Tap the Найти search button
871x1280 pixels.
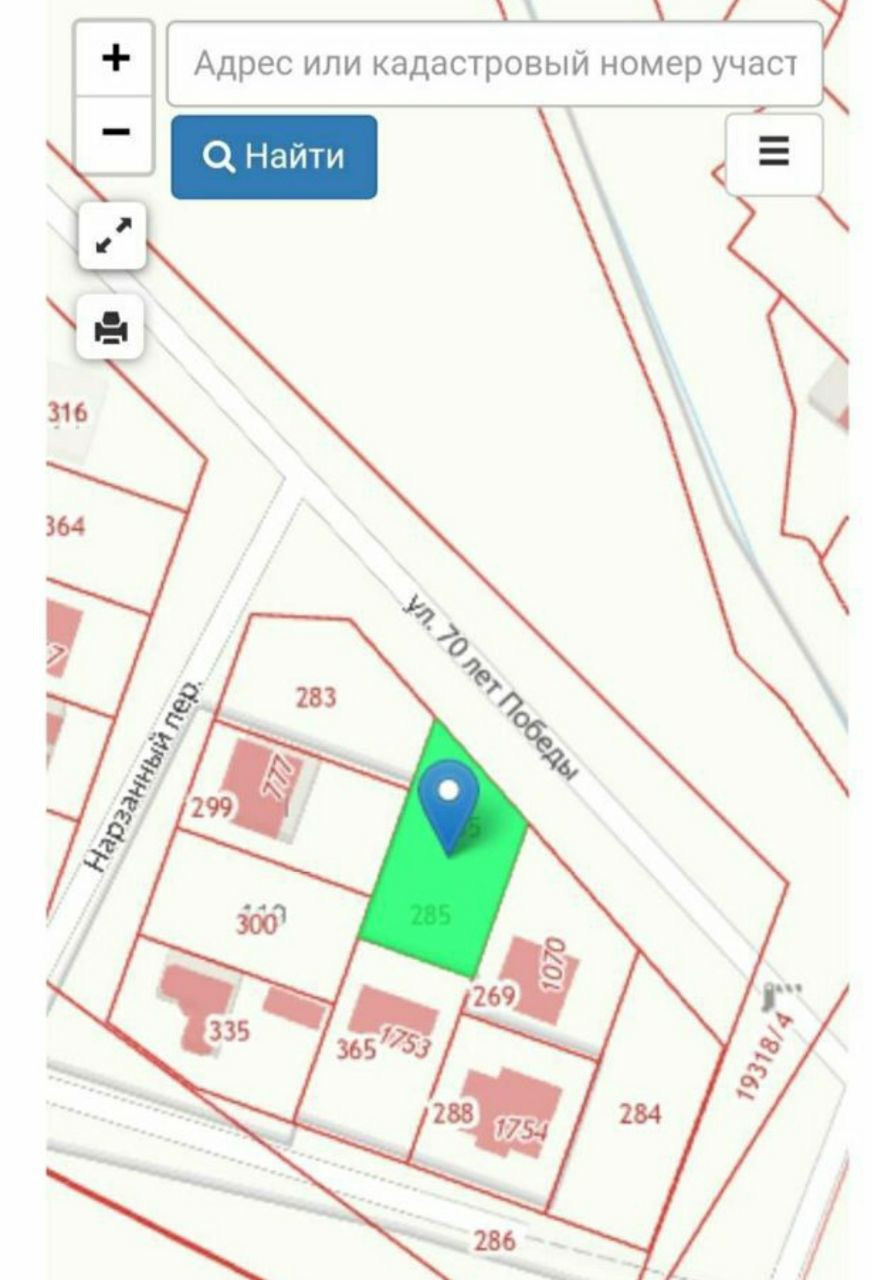(x=274, y=157)
